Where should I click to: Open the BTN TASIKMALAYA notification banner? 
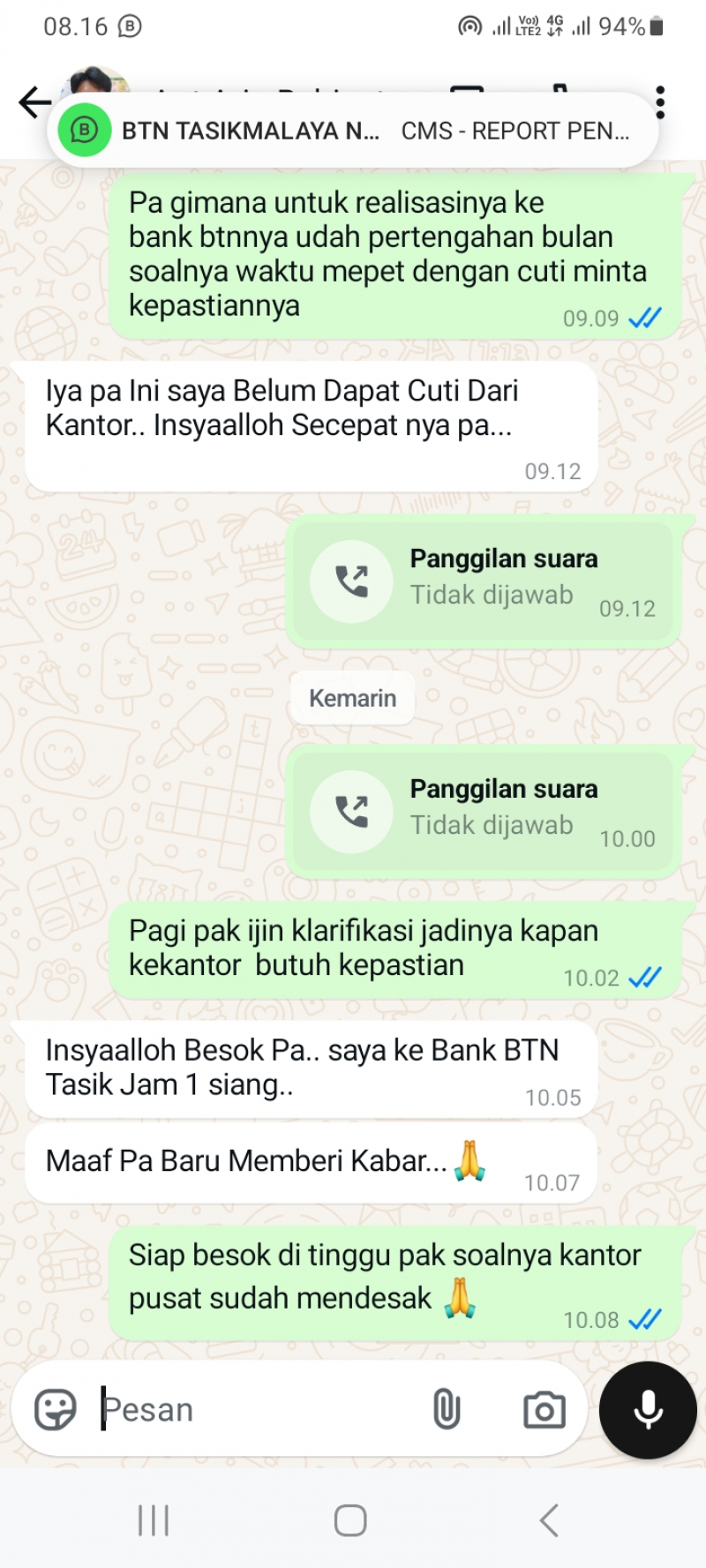click(x=353, y=131)
